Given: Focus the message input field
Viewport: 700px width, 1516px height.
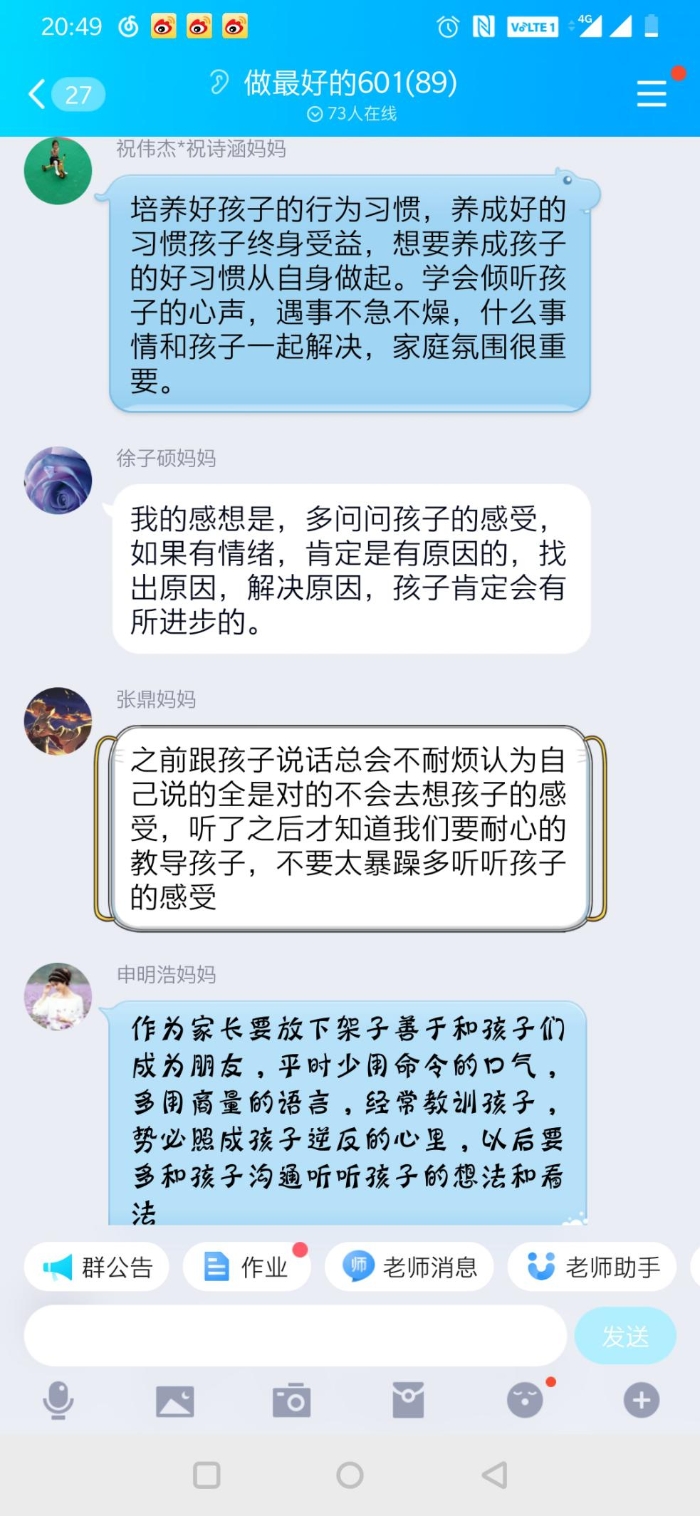Looking at the screenshot, I should 295,1336.
